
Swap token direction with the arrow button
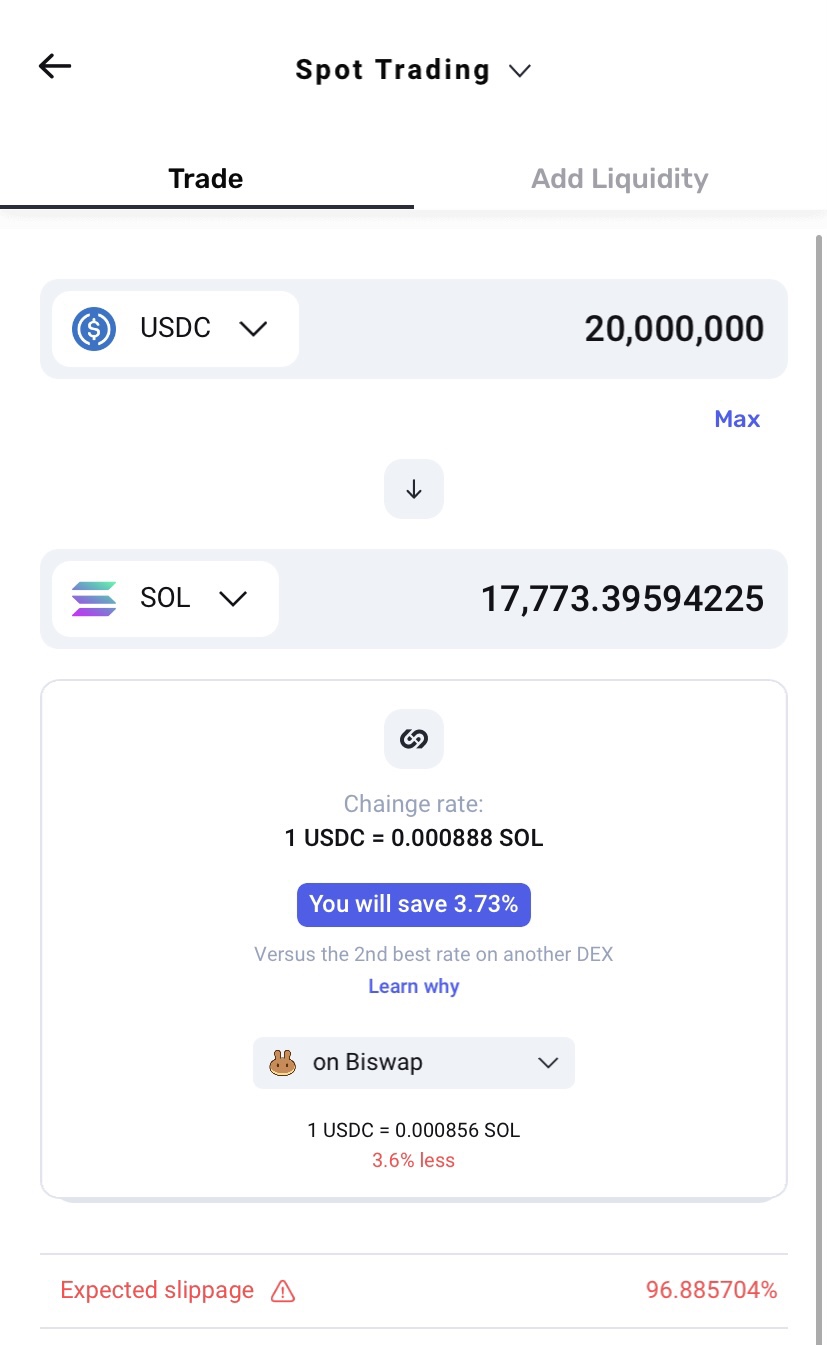[x=413, y=489]
